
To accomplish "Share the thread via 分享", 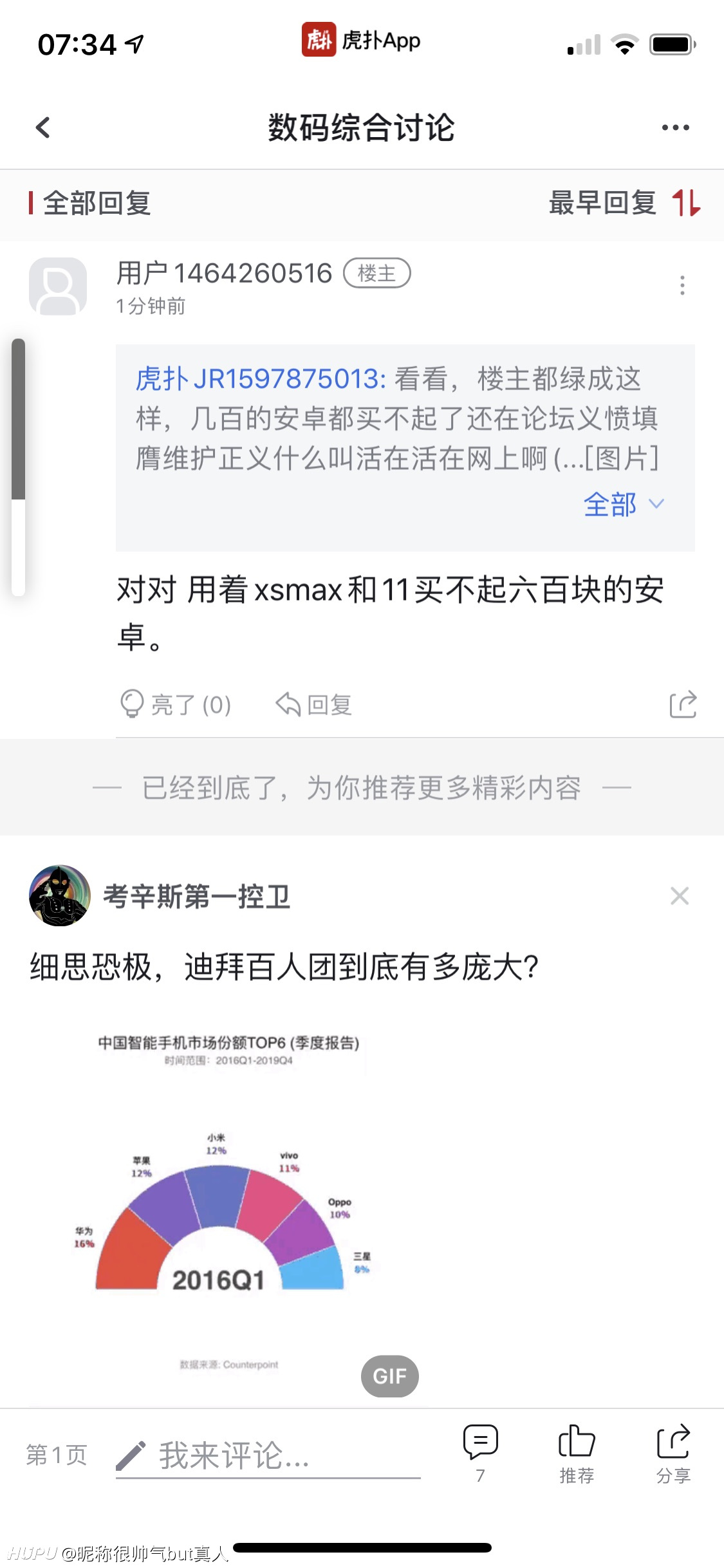I will click(x=673, y=1453).
